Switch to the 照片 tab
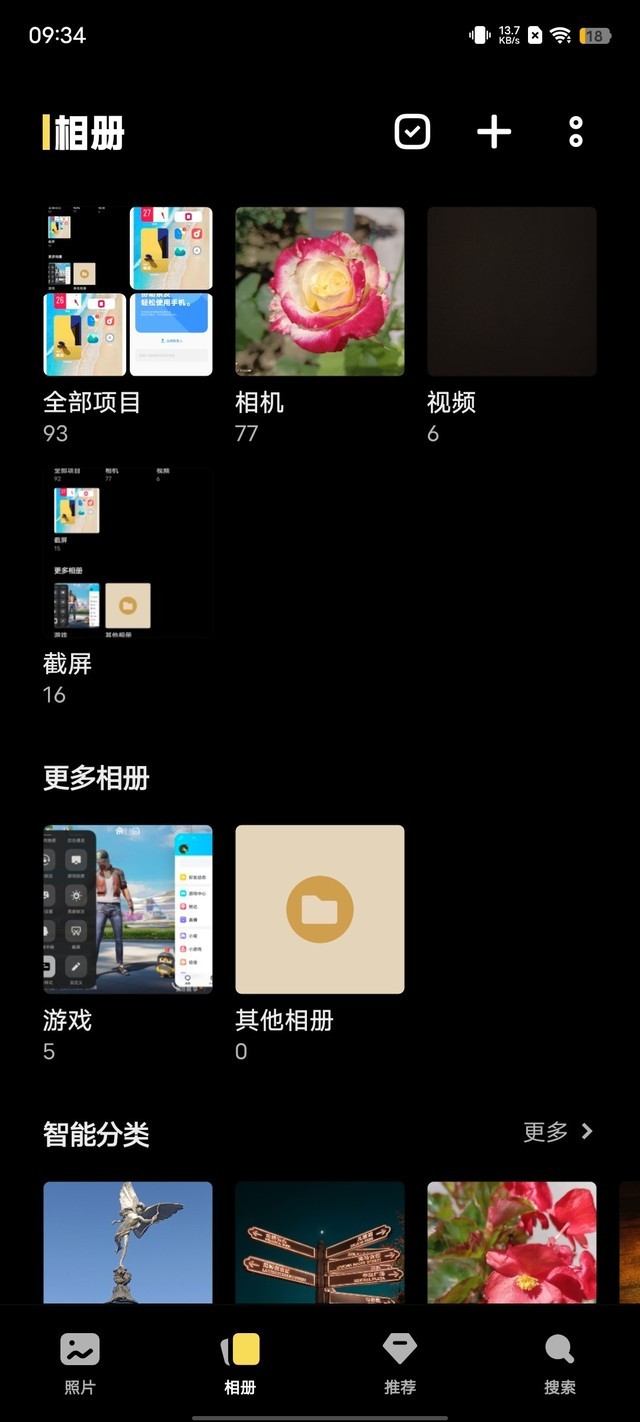 [80, 1362]
